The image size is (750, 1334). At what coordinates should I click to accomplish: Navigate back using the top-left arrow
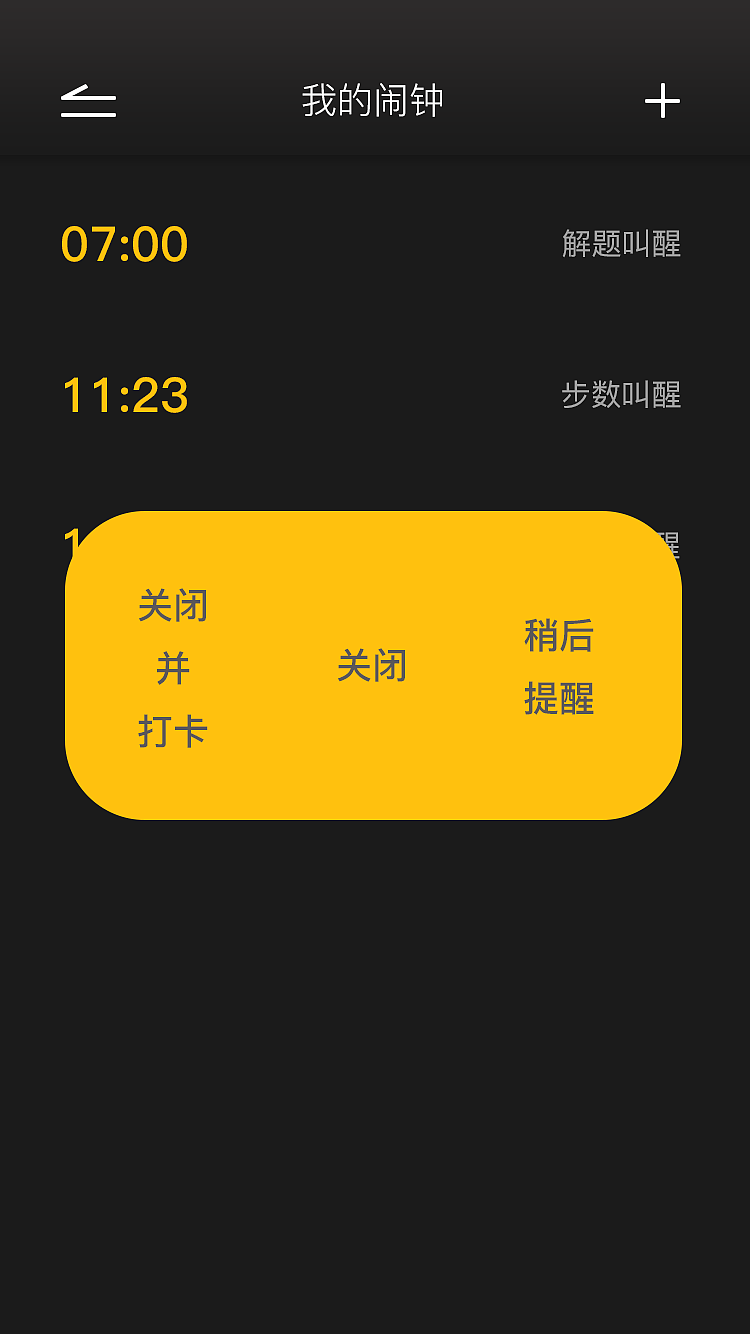coord(88,101)
